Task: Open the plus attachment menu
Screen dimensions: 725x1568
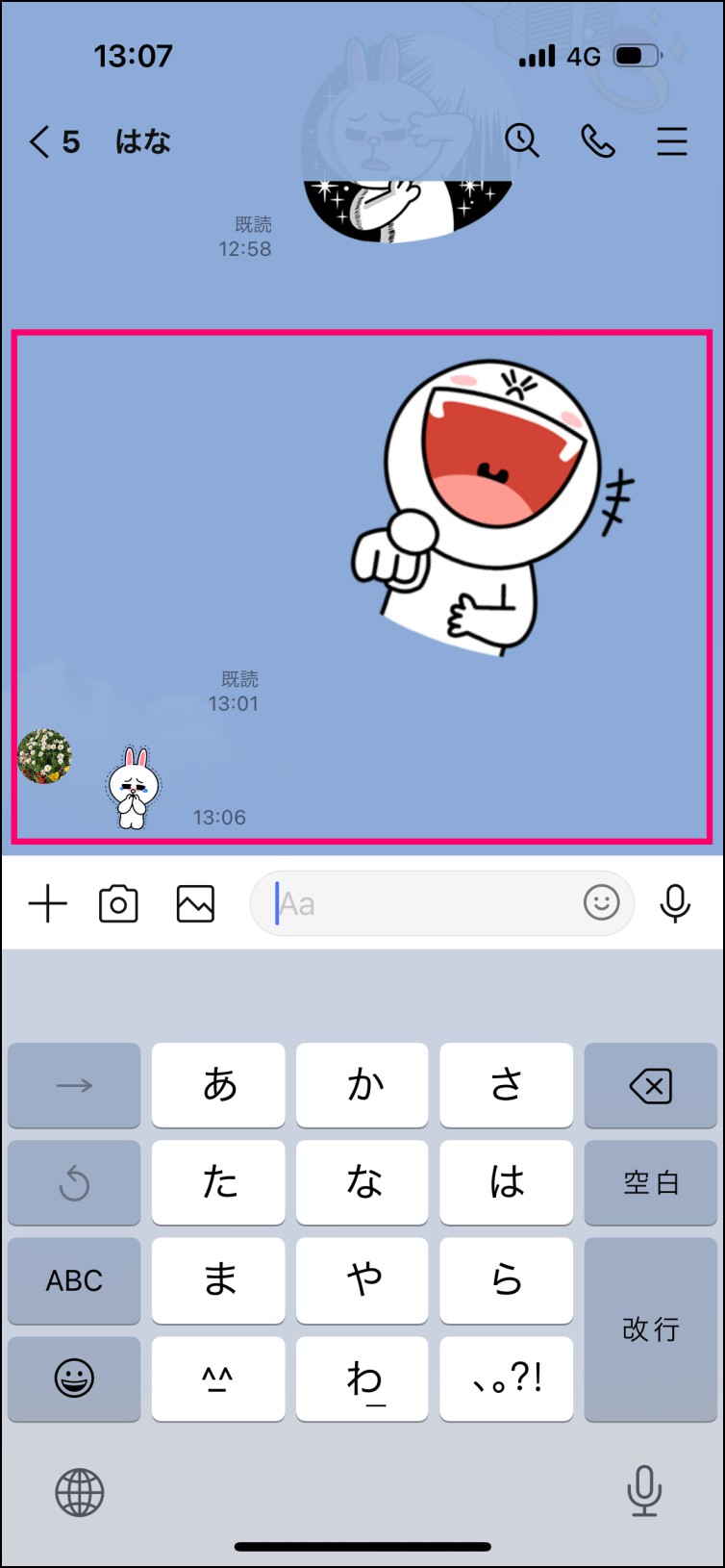Action: (47, 904)
